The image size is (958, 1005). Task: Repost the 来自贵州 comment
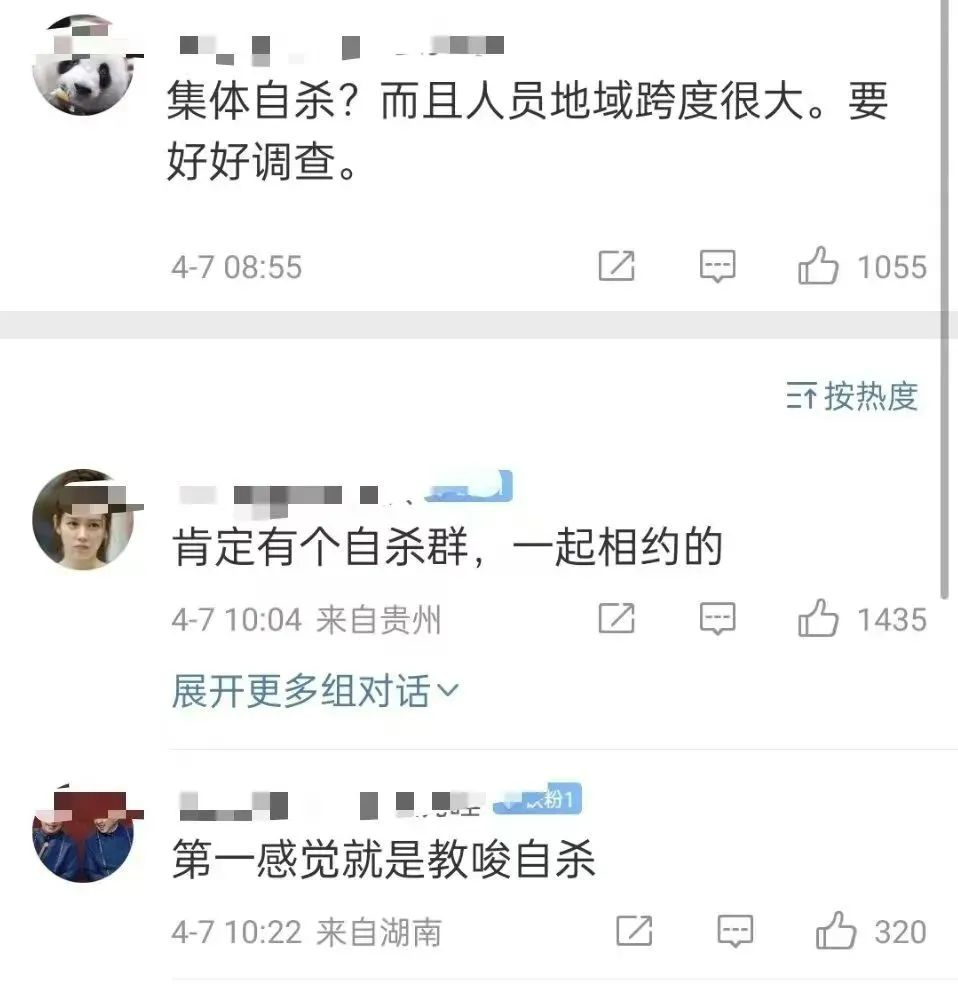coord(616,620)
